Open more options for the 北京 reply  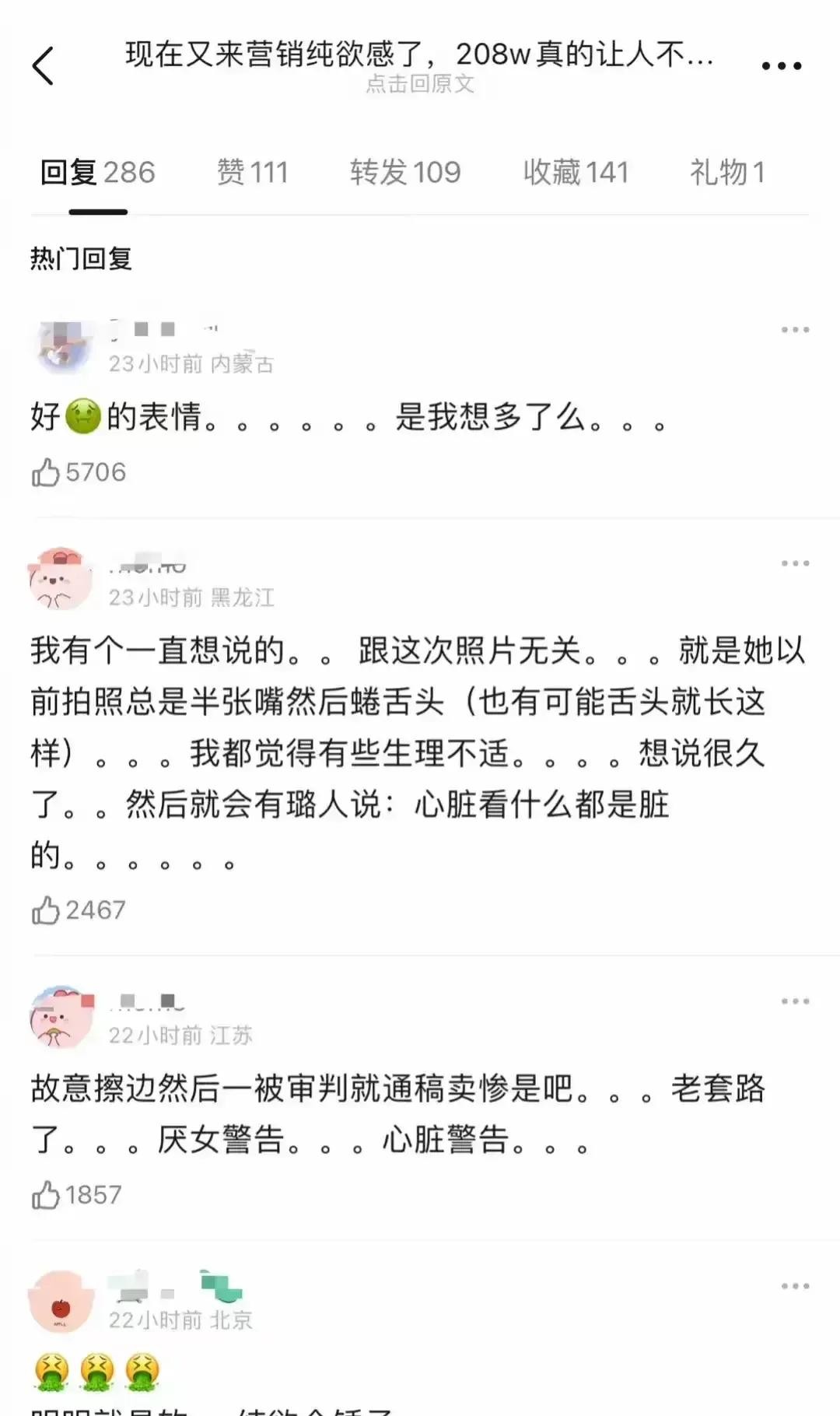pos(795,1286)
